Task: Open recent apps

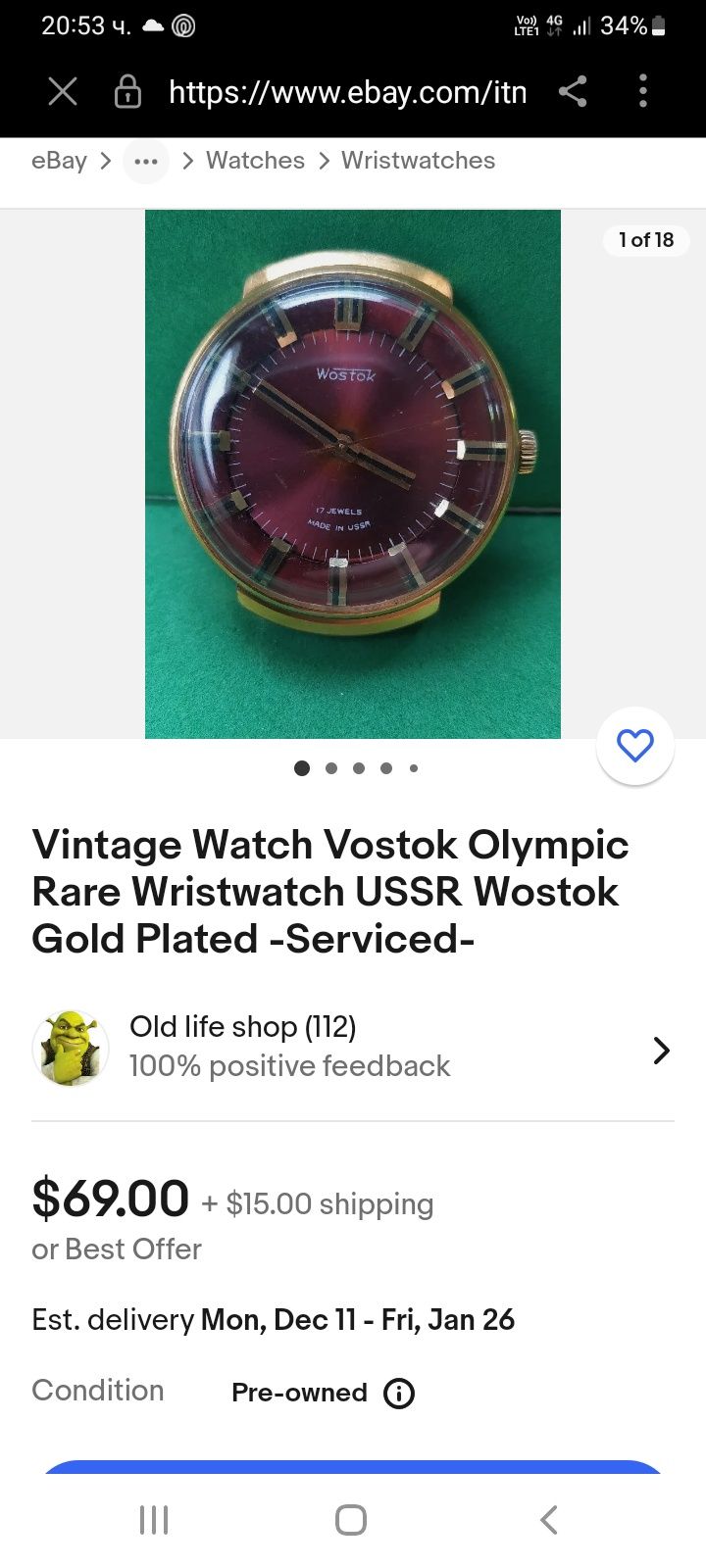Action: point(154,1520)
